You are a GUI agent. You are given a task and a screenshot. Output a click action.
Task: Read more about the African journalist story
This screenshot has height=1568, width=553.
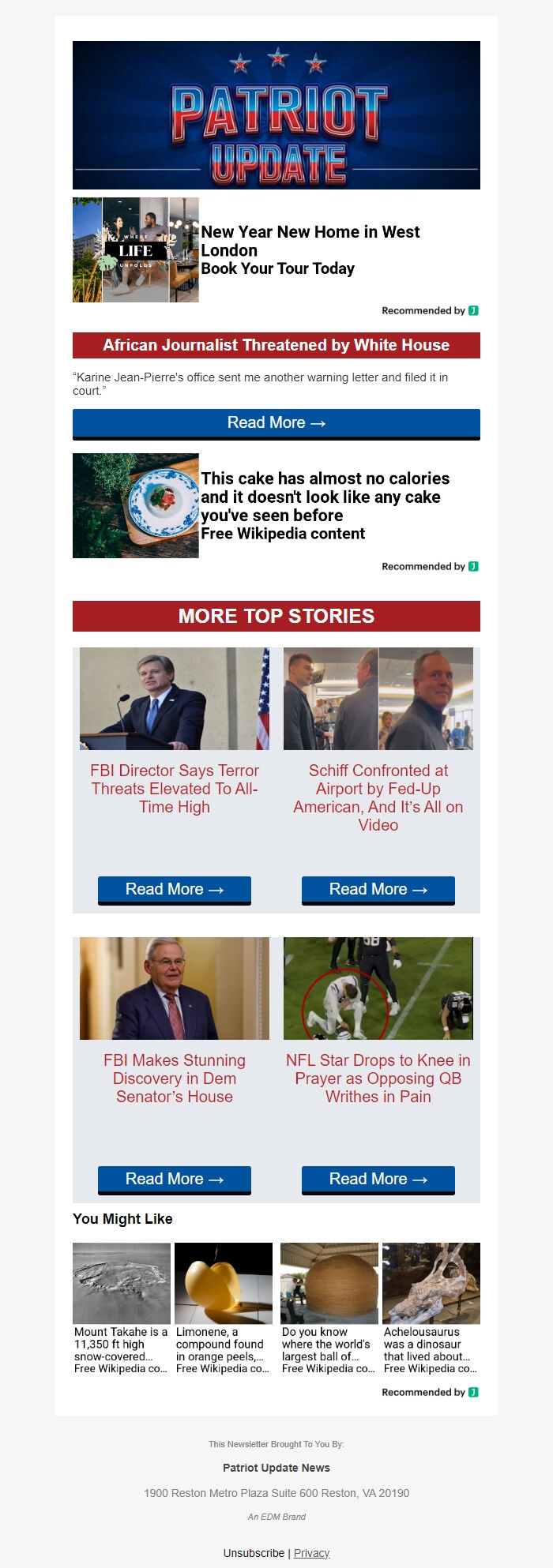tap(276, 423)
